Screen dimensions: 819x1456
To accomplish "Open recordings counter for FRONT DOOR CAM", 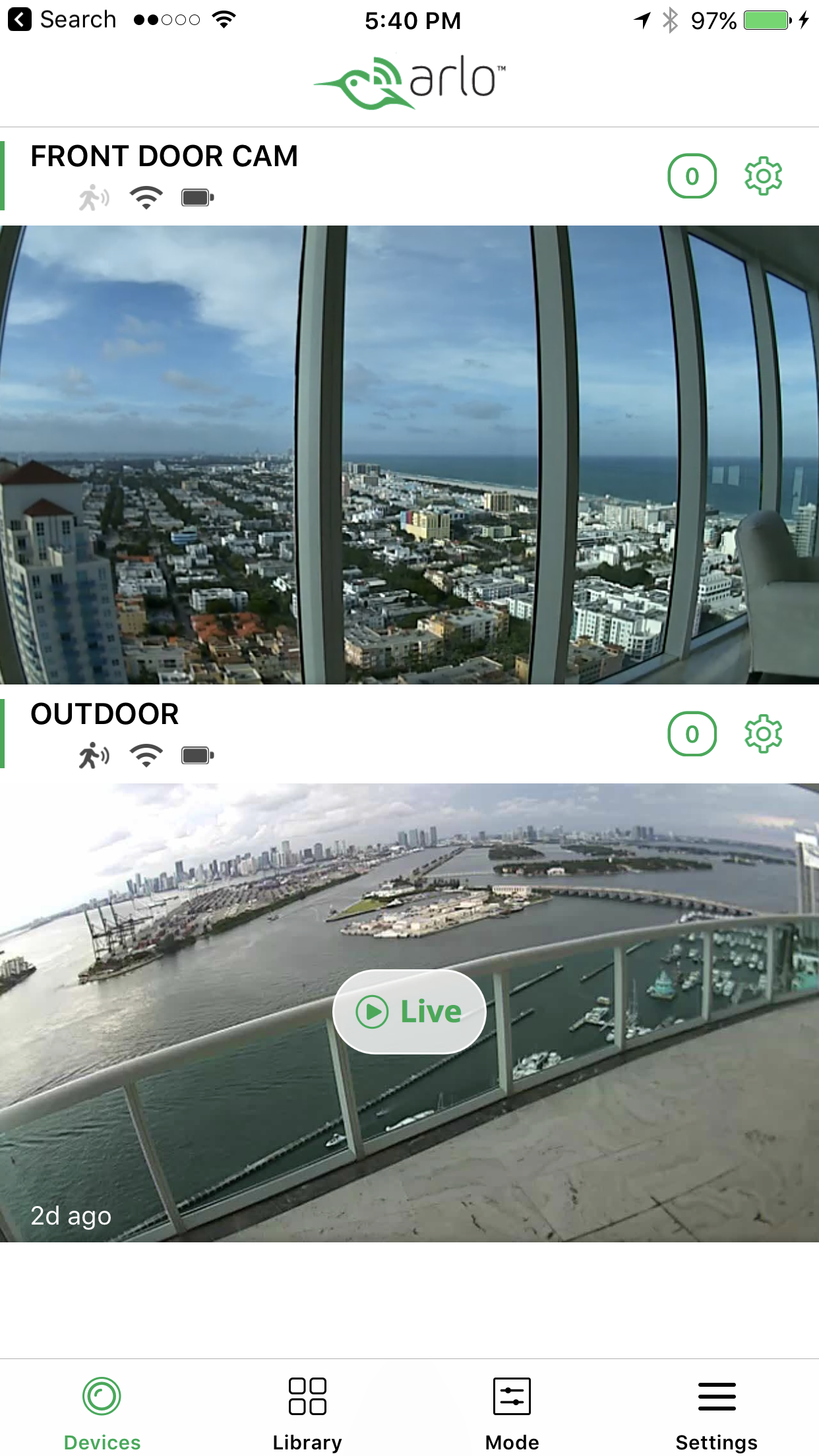I will point(692,176).
